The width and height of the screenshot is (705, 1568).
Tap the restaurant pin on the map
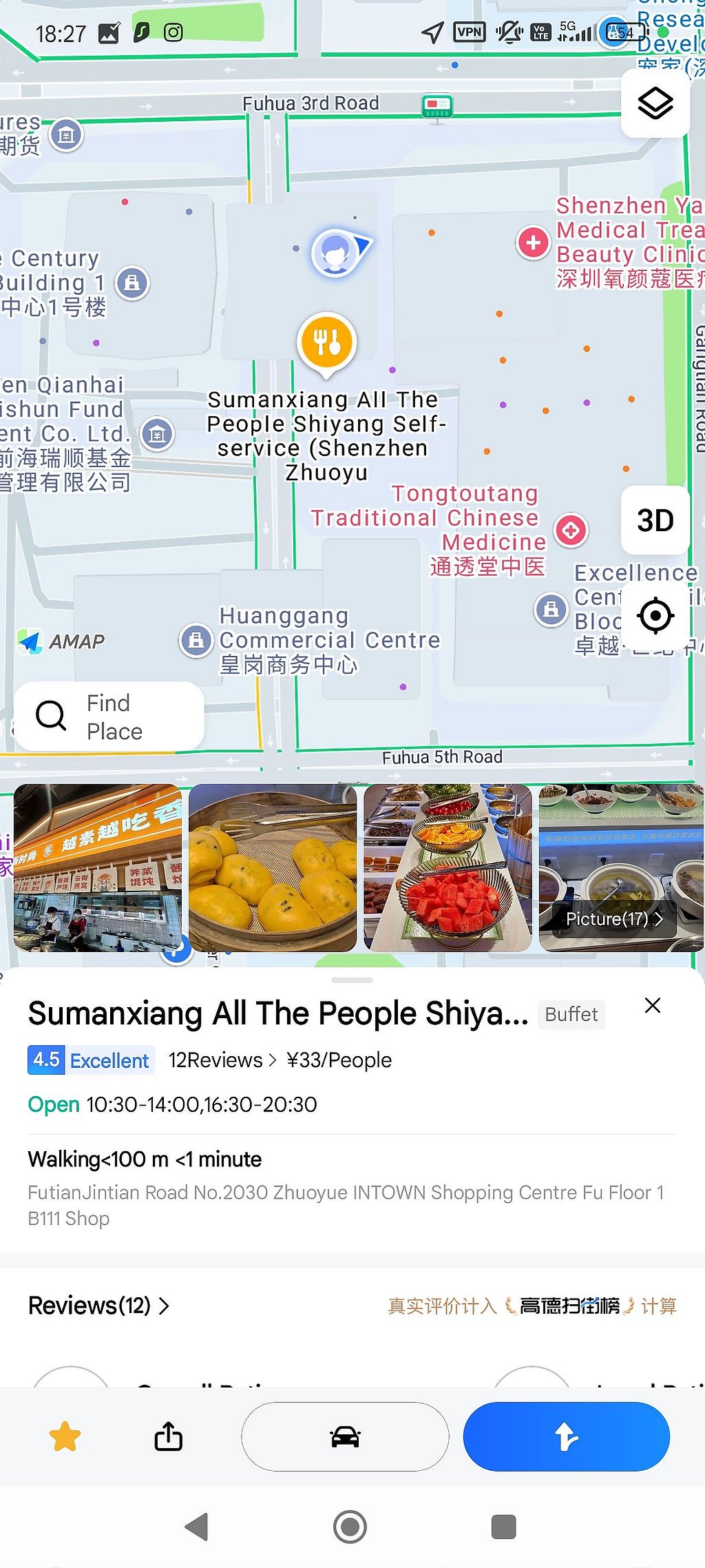click(327, 343)
